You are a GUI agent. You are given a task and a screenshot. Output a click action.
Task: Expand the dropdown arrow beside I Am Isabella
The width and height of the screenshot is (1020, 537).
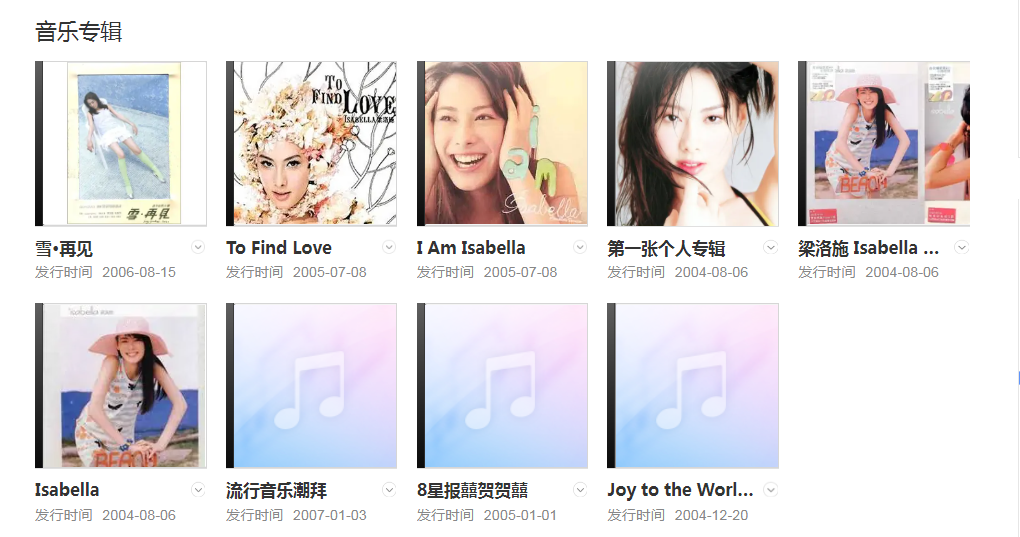[x=580, y=247]
